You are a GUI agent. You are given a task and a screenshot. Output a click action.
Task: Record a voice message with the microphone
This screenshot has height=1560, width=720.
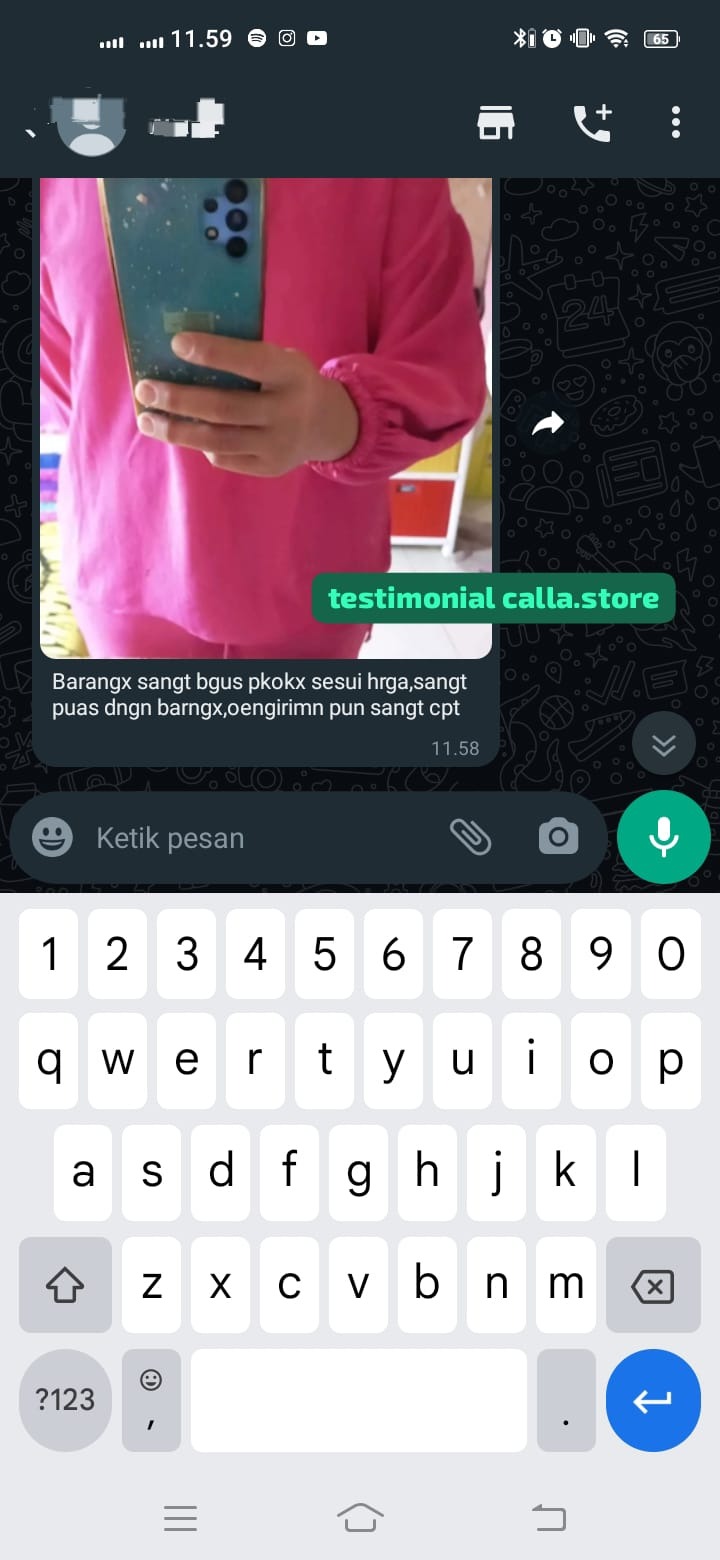[x=664, y=837]
